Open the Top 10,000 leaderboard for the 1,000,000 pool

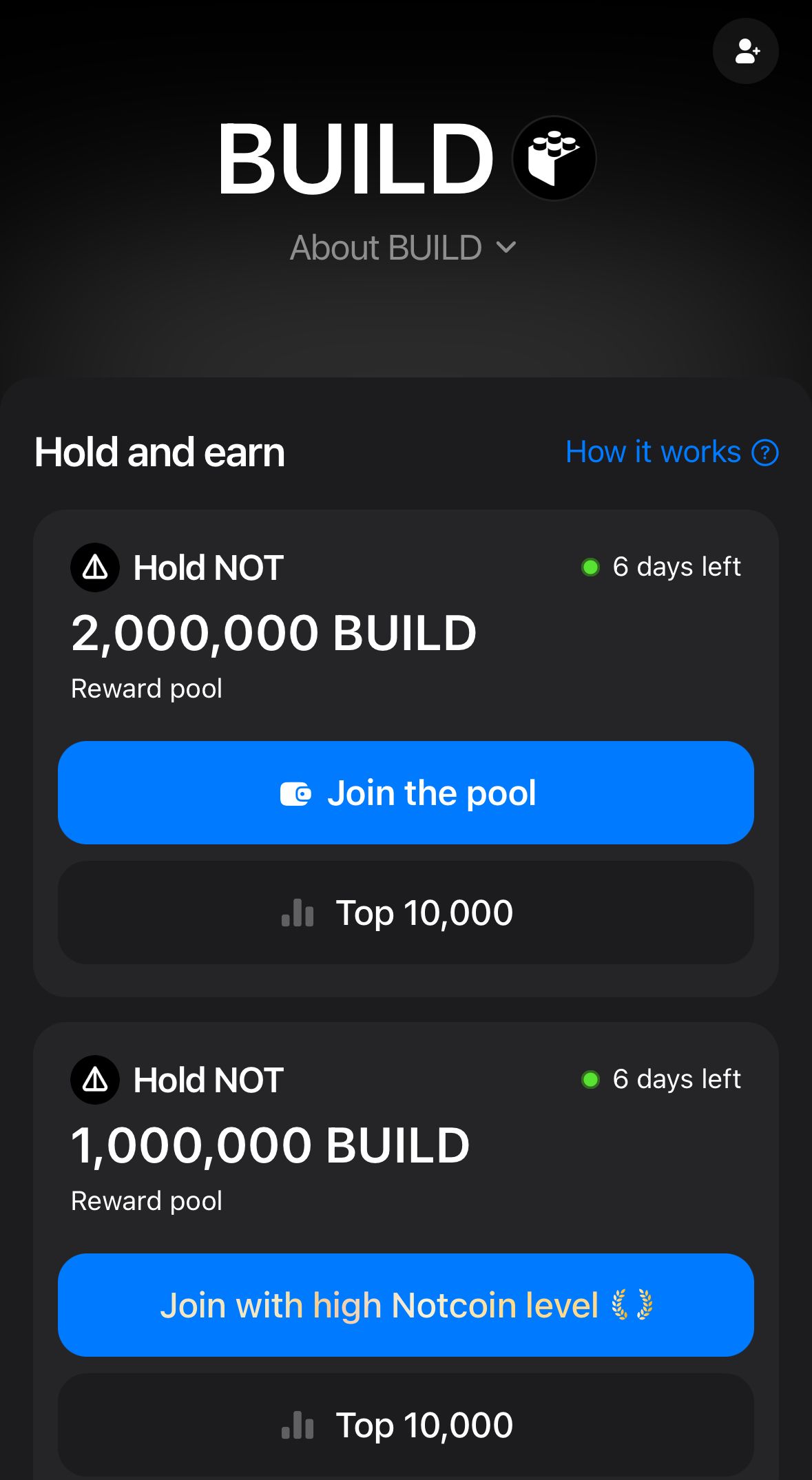point(406,1425)
